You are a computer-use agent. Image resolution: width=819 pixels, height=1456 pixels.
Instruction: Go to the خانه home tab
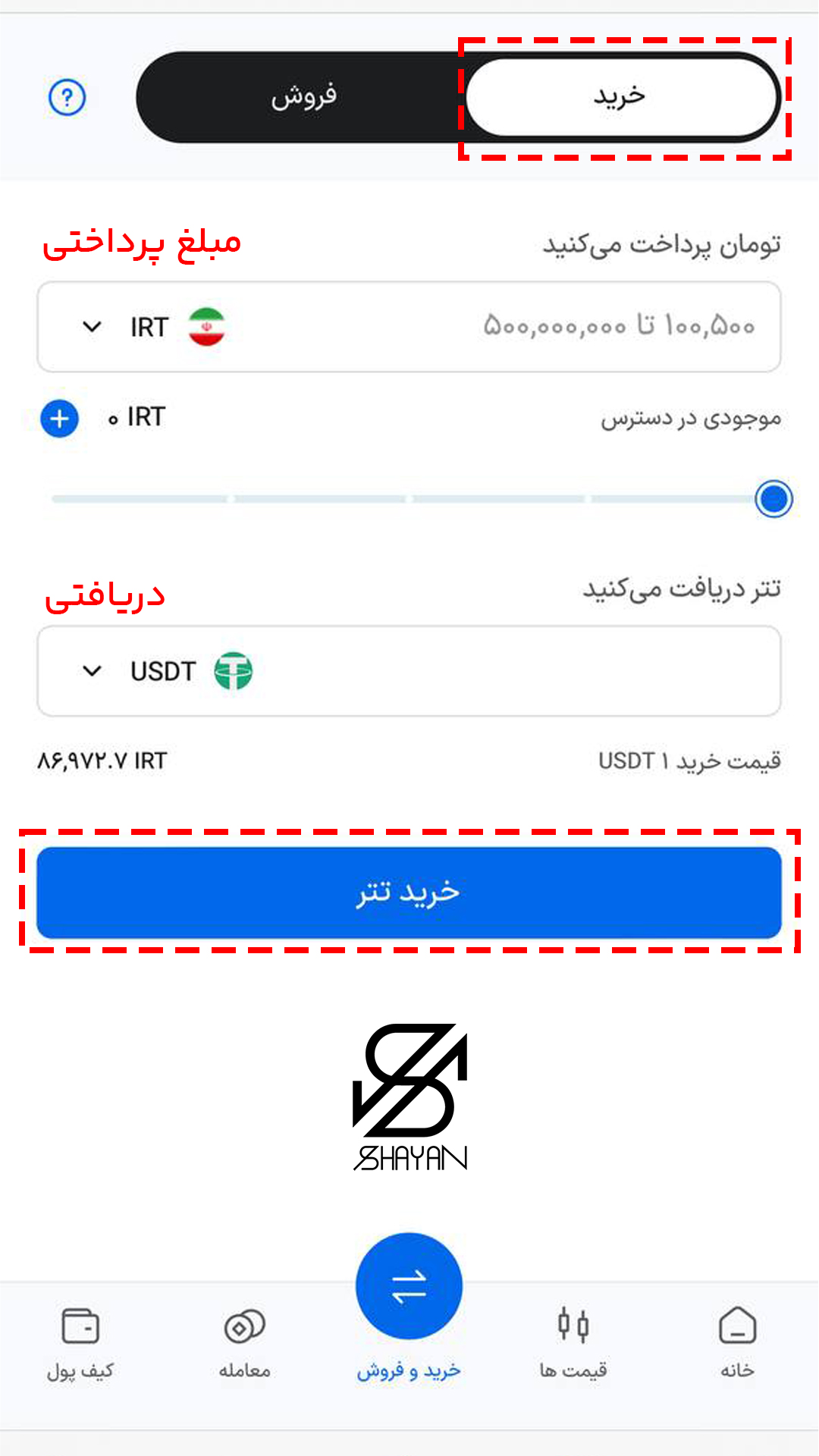click(737, 1342)
